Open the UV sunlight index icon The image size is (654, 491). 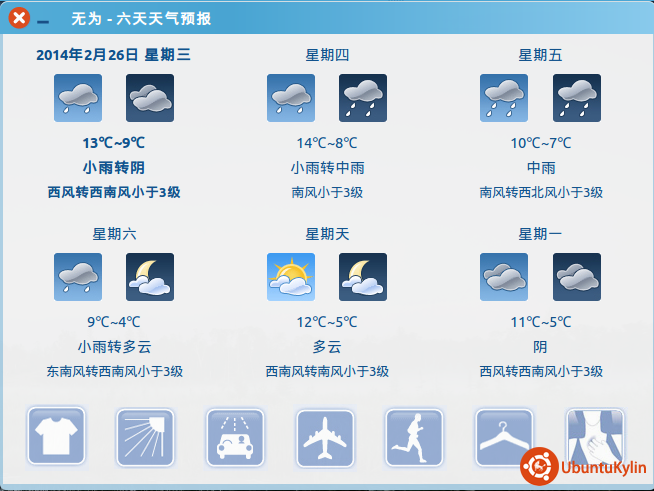click(146, 437)
